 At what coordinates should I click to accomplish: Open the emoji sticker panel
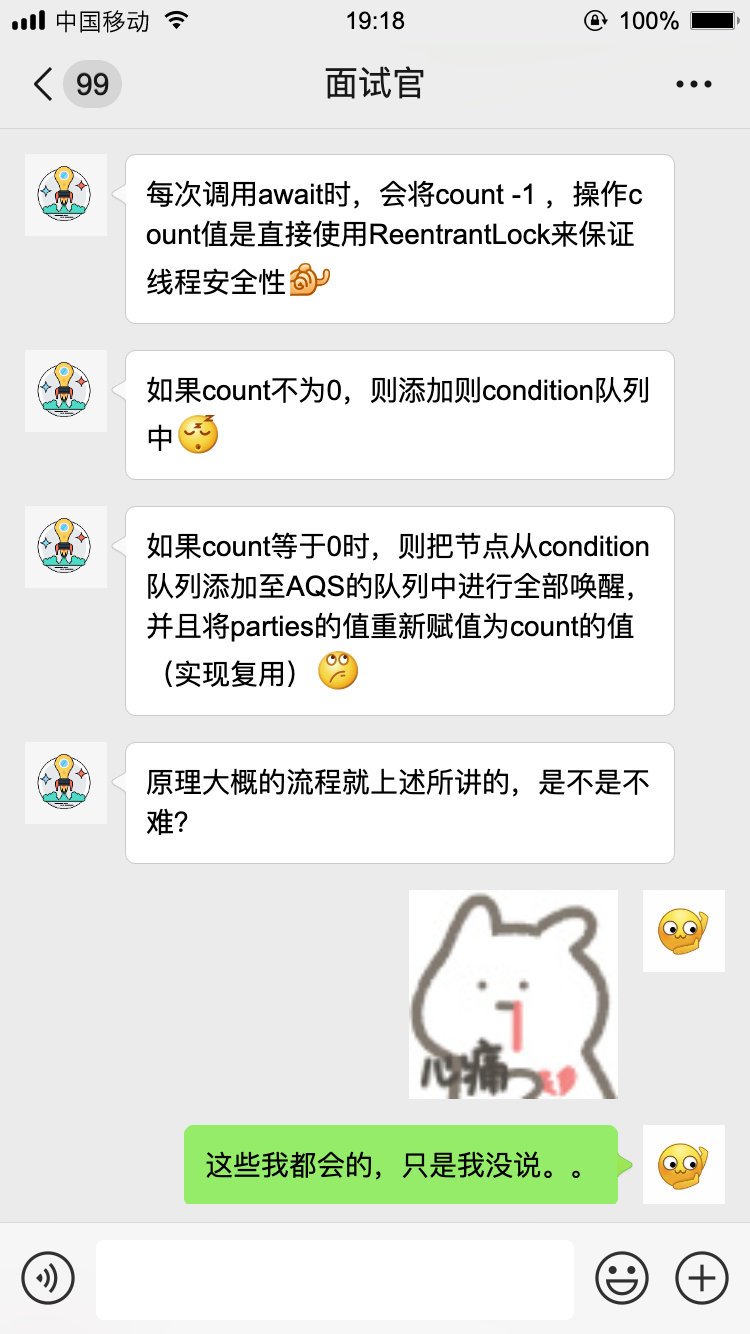point(621,1278)
